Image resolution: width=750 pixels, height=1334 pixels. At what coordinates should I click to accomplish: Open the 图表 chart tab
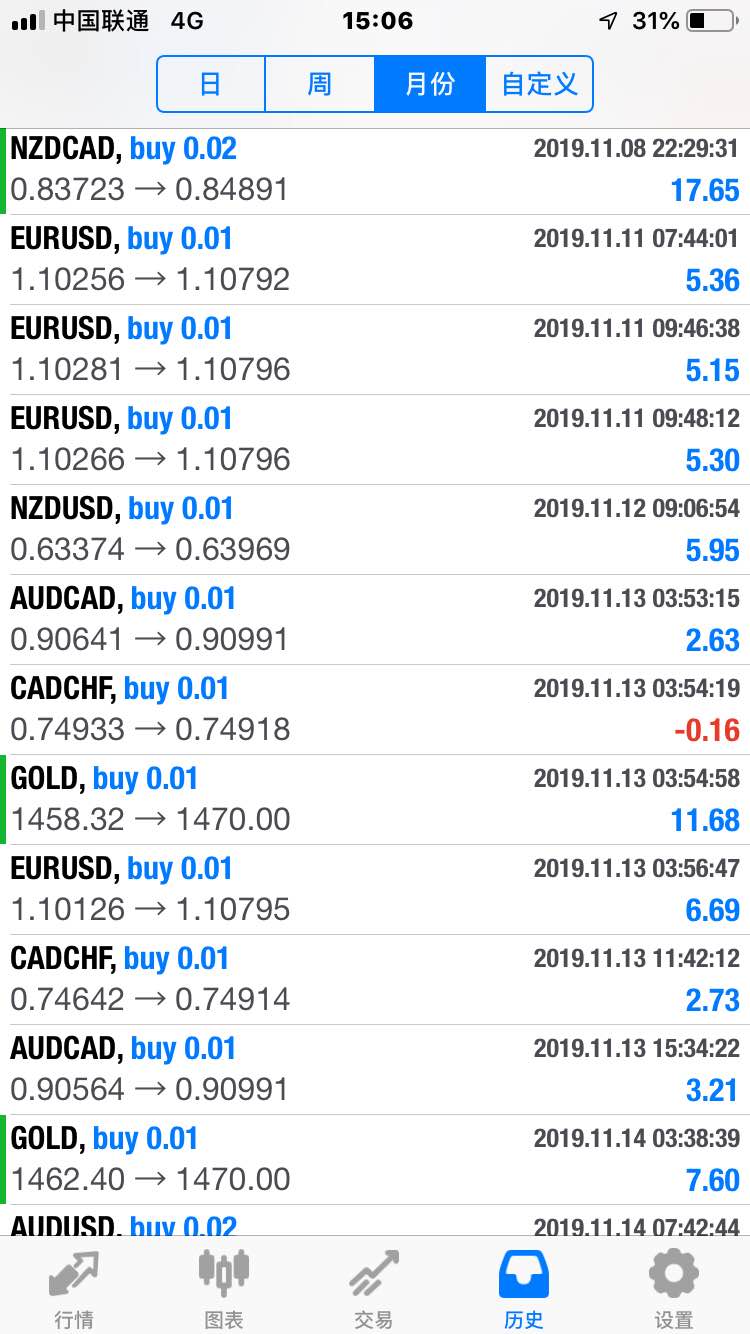click(224, 1288)
